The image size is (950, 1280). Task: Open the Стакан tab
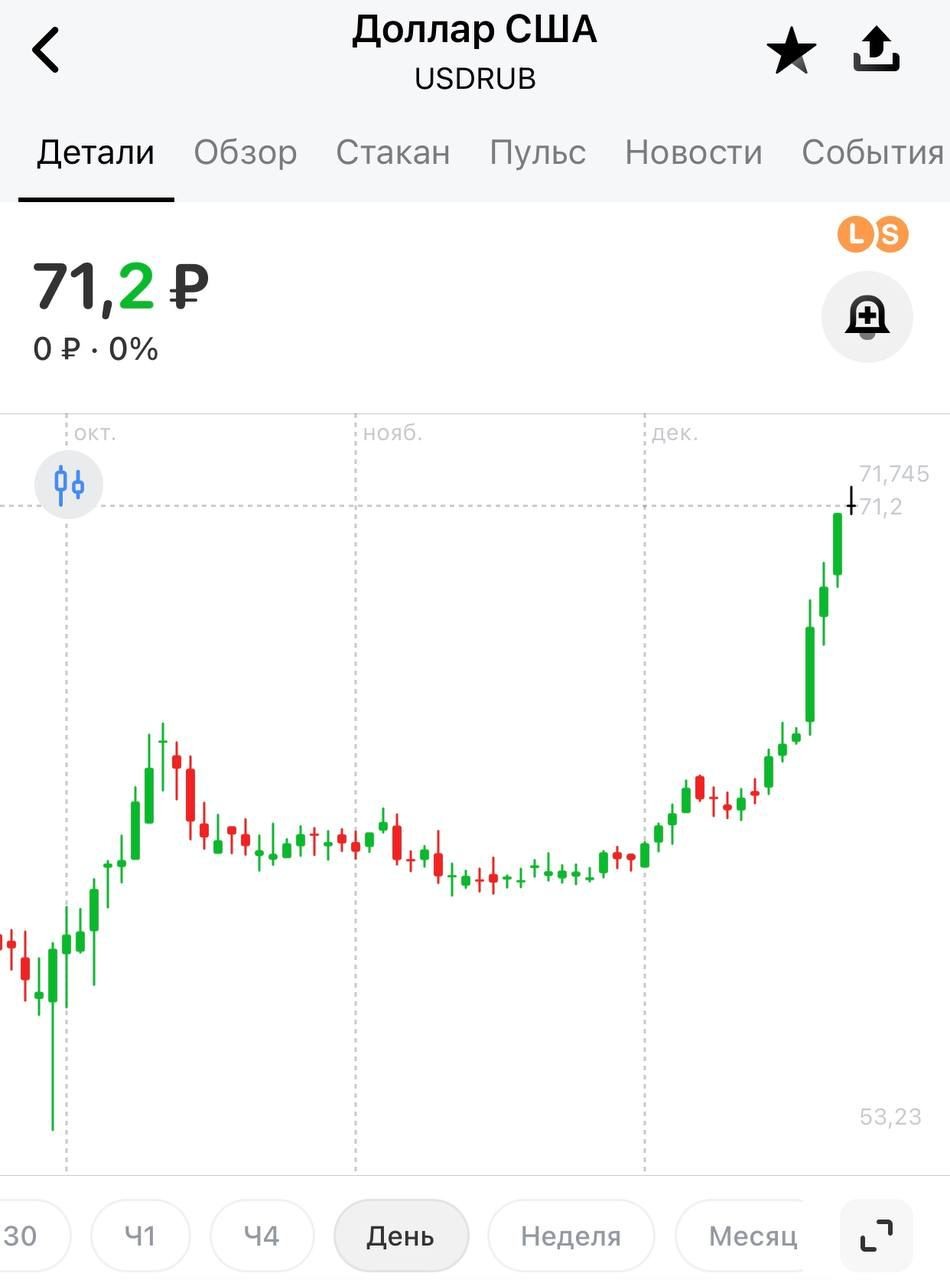tap(393, 153)
